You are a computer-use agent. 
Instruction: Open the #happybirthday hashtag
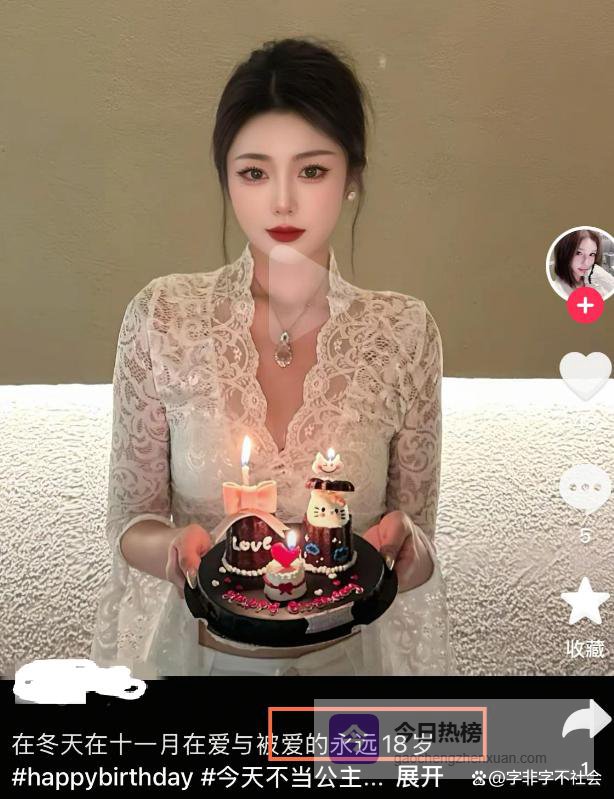pyautogui.click(x=102, y=776)
